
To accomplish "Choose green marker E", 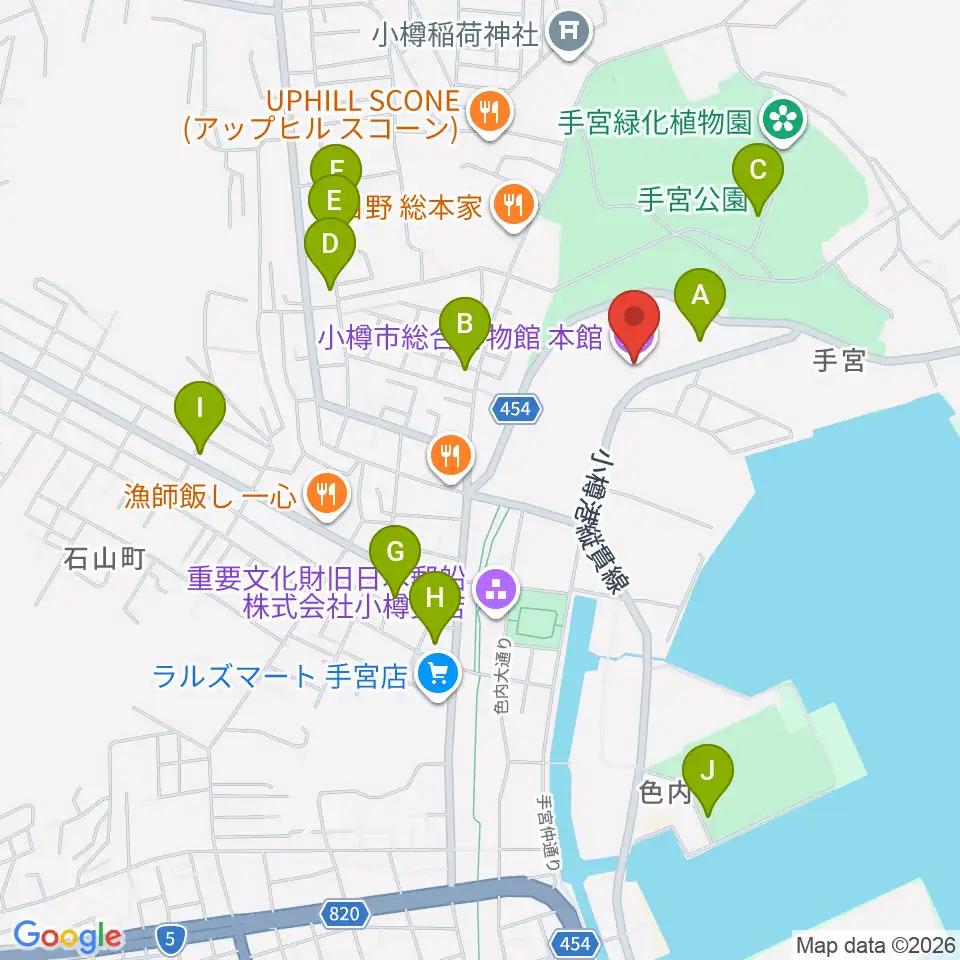I will pyautogui.click(x=334, y=199).
